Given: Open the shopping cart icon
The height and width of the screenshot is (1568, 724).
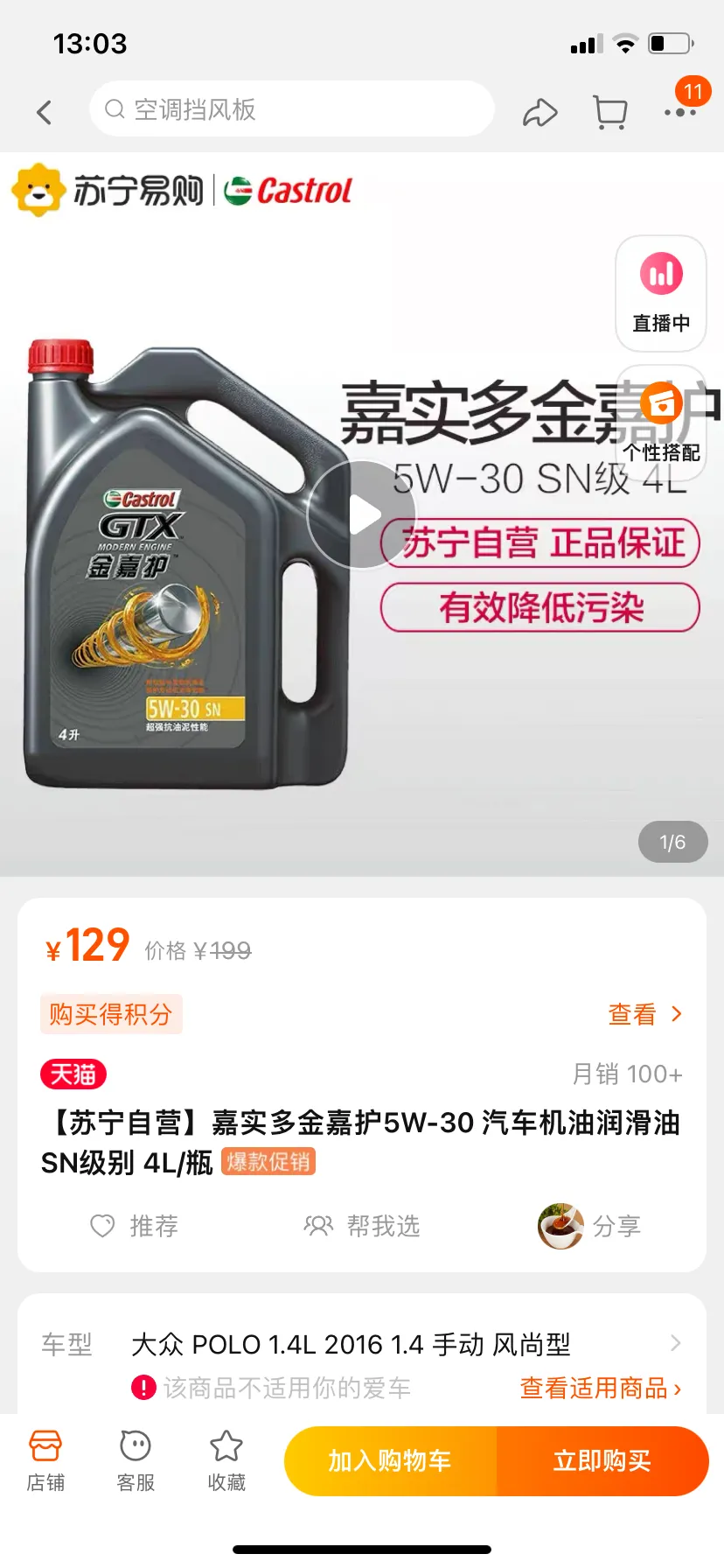Looking at the screenshot, I should (610, 112).
